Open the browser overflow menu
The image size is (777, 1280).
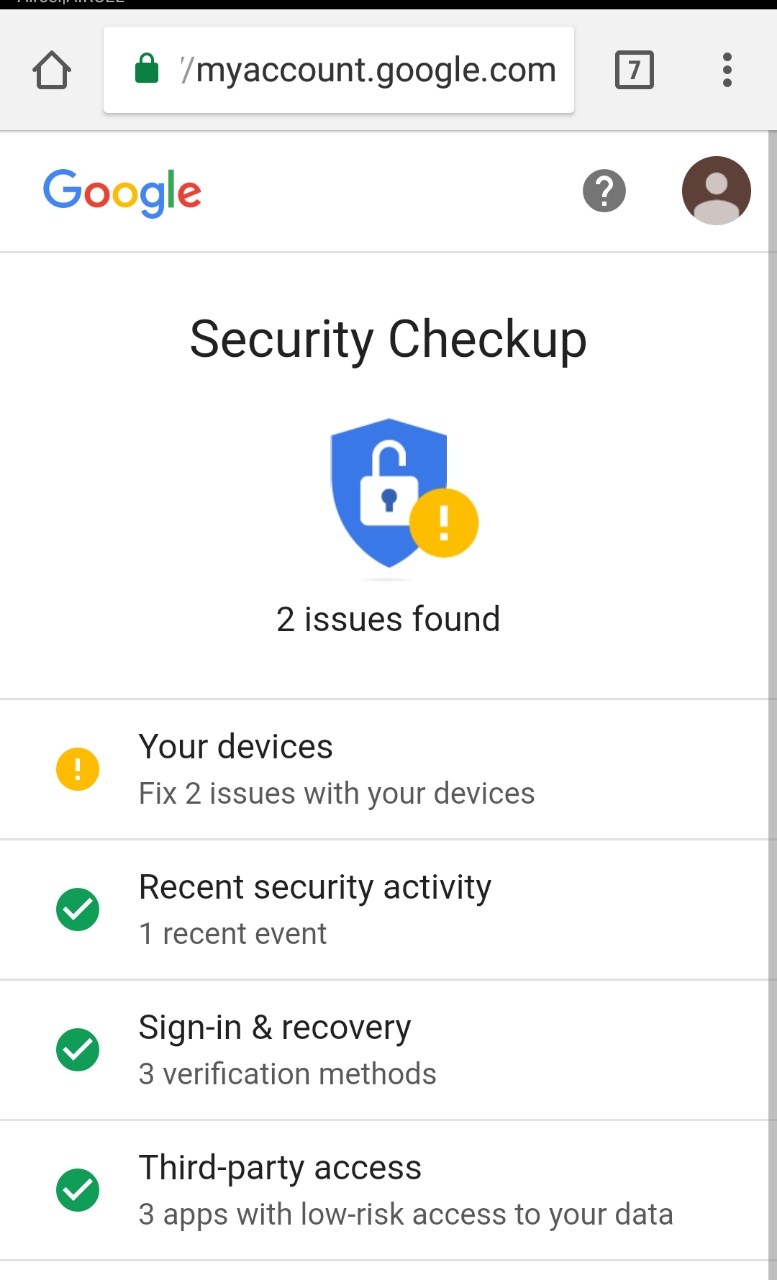[x=727, y=70]
